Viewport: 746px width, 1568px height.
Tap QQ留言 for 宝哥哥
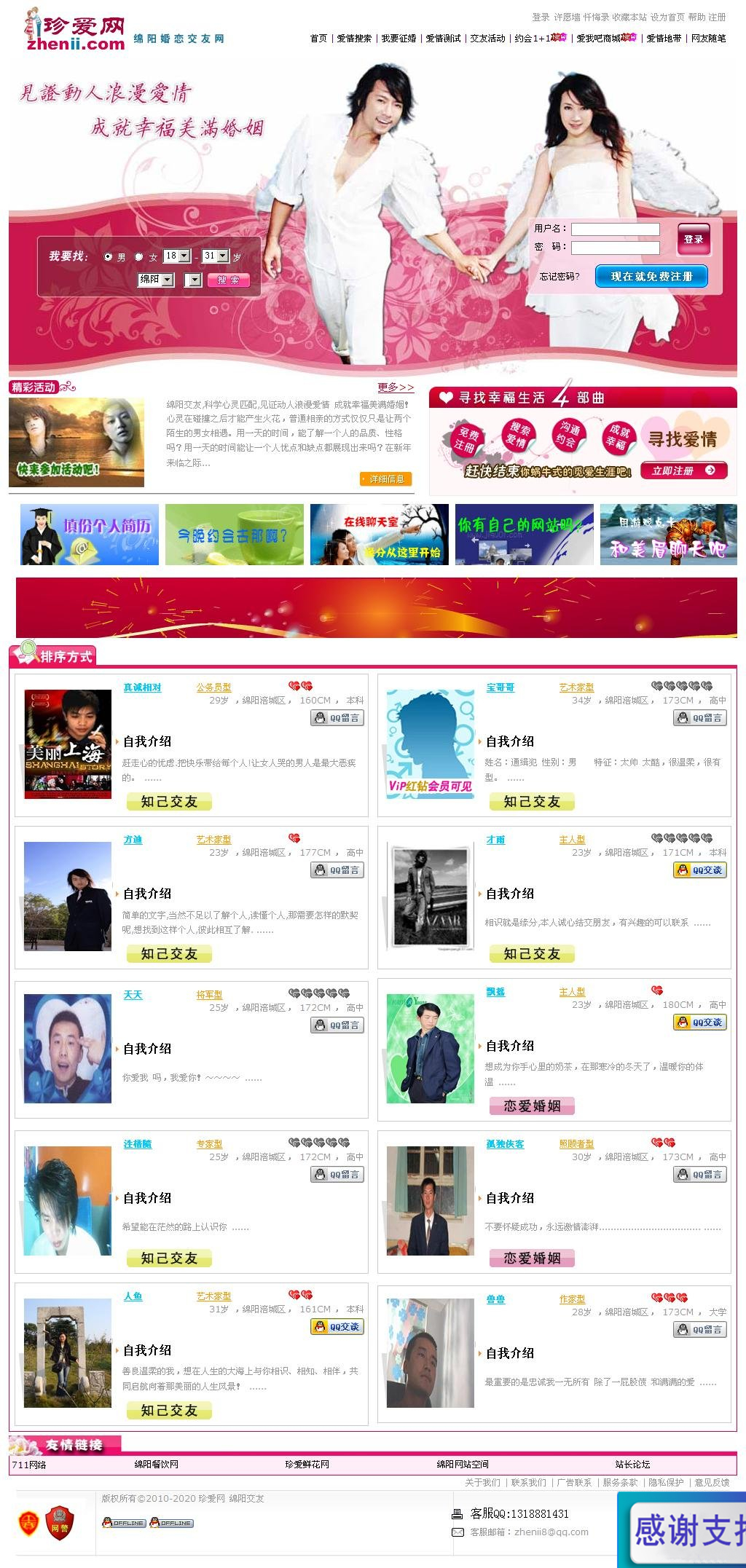pyautogui.click(x=700, y=718)
